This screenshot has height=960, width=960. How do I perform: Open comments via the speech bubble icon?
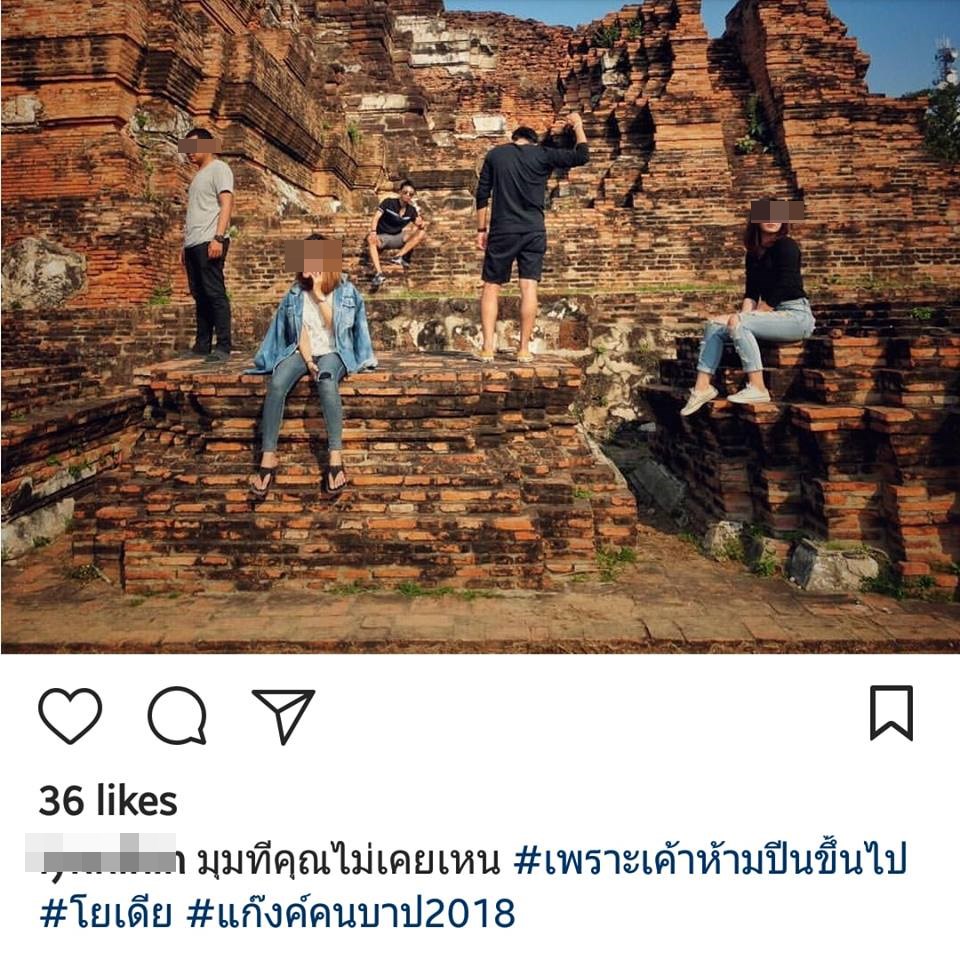(x=177, y=715)
